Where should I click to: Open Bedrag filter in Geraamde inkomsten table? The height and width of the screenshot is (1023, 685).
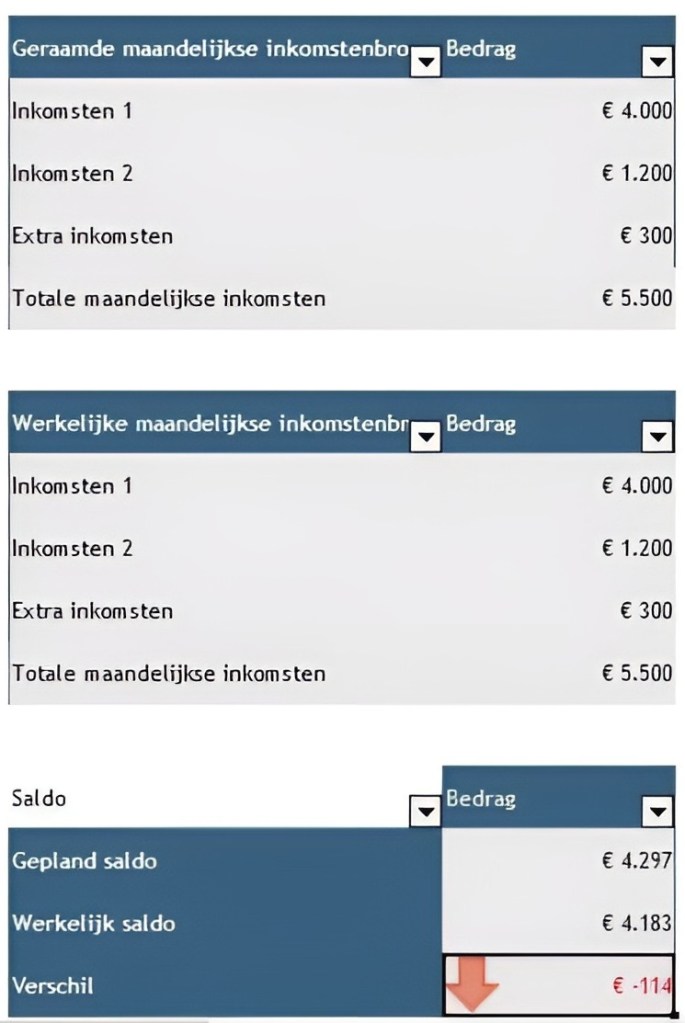pos(657,63)
